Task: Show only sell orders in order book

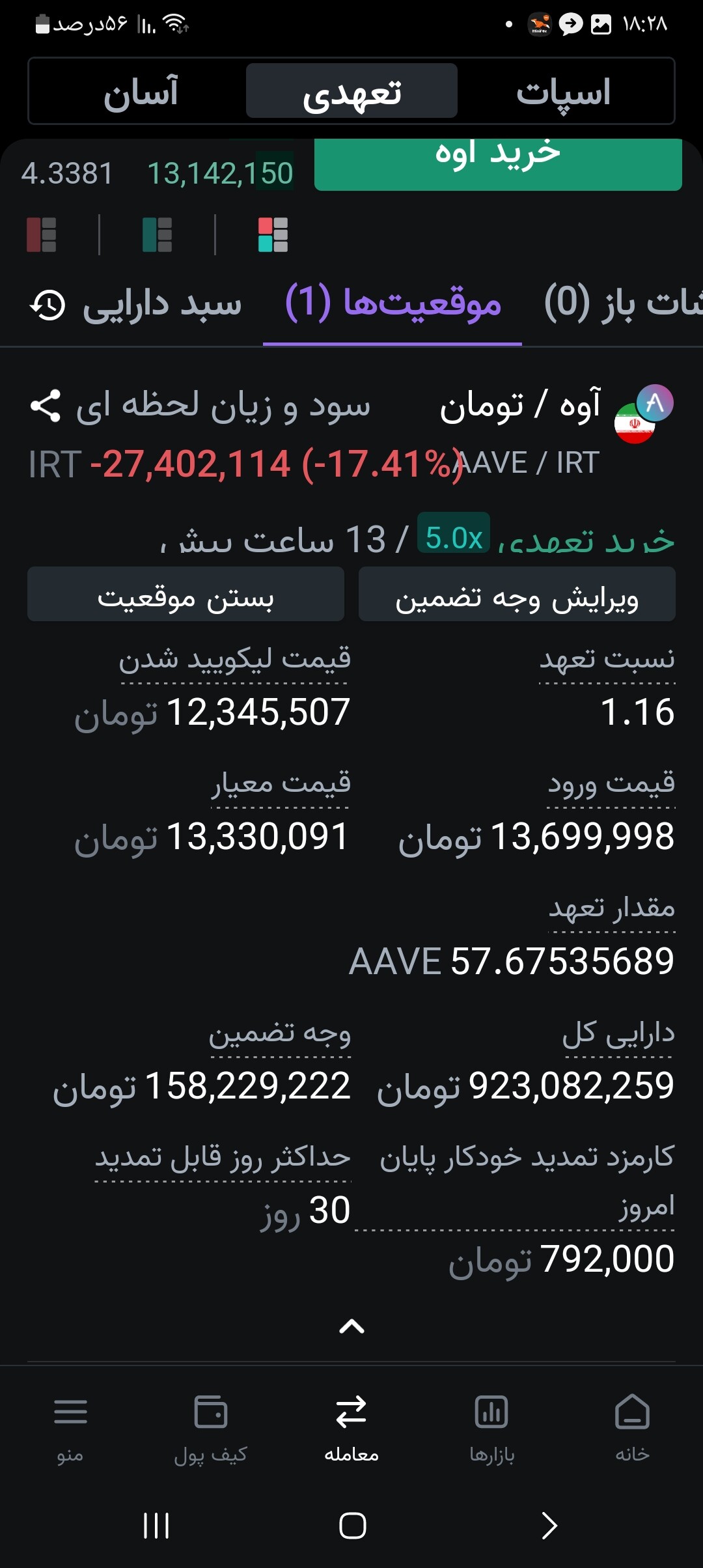Action: pyautogui.click(x=42, y=234)
